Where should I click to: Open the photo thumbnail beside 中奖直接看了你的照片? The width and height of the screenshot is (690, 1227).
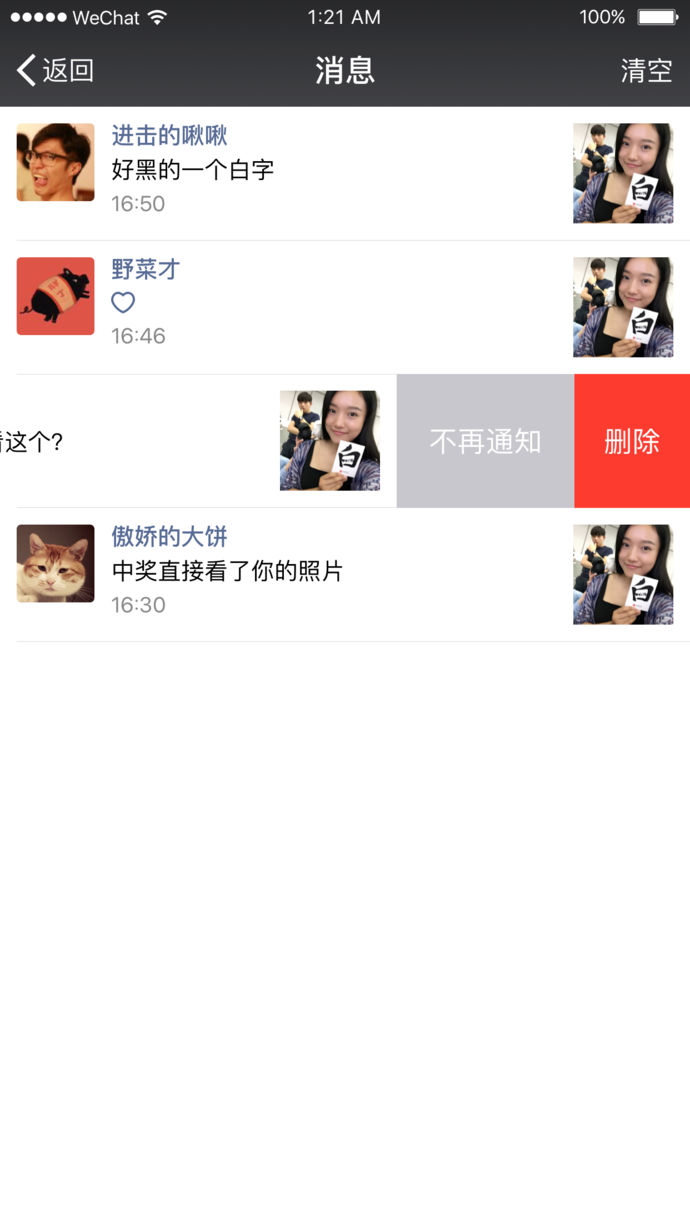coord(622,575)
